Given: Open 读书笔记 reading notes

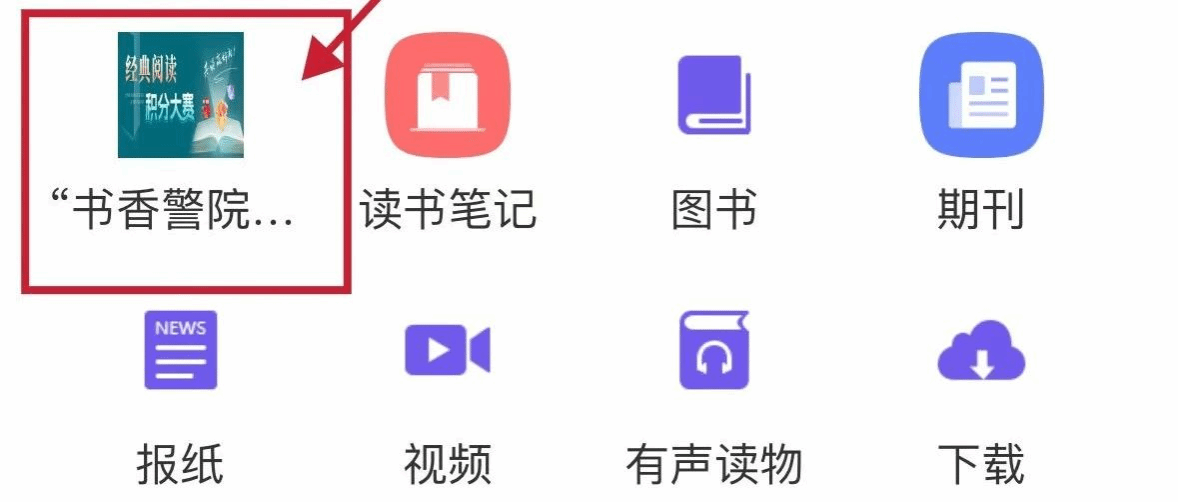Looking at the screenshot, I should pyautogui.click(x=447, y=96).
